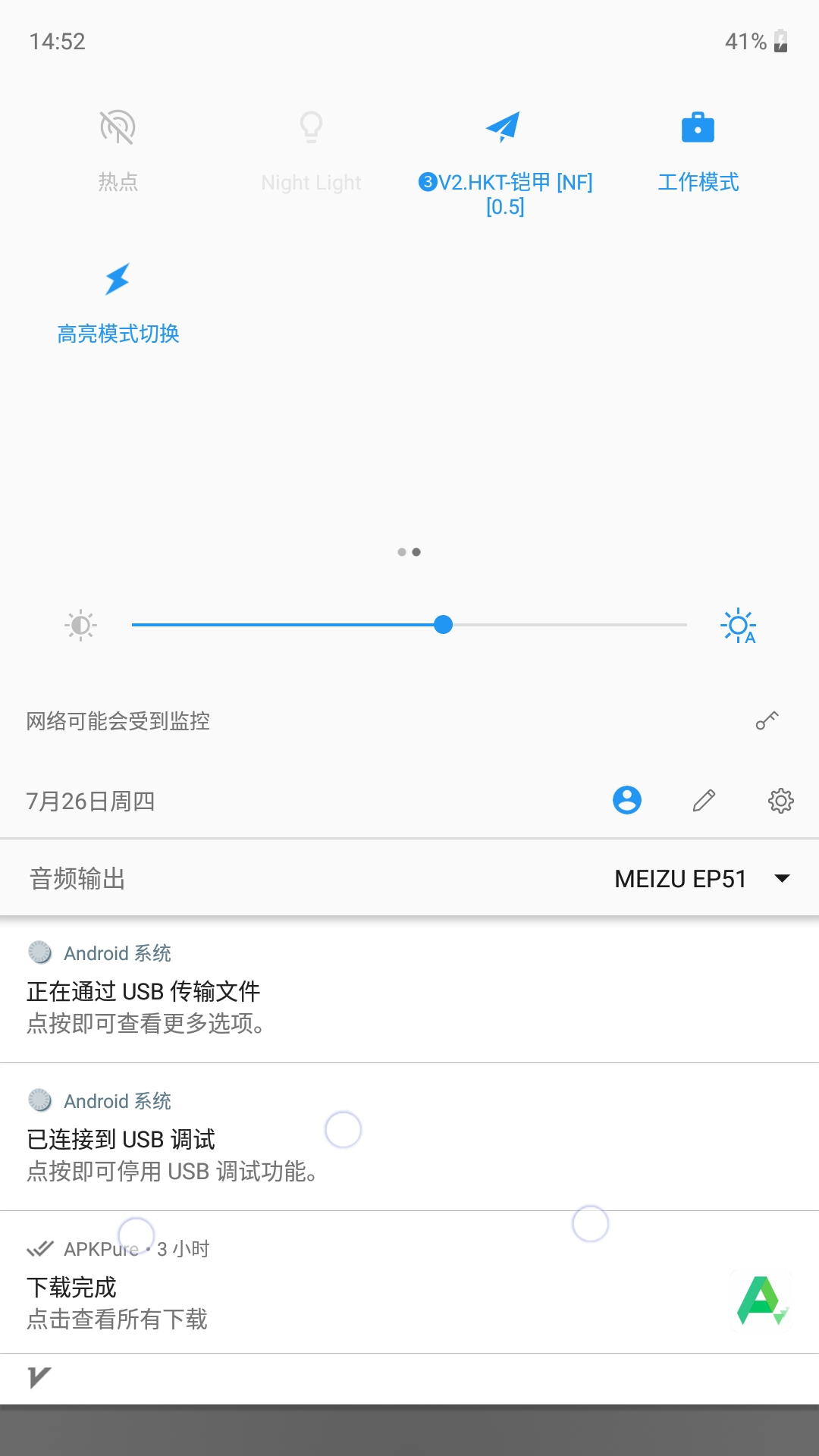Edit quick settings tiles with pencil icon
The height and width of the screenshot is (1456, 819).
pyautogui.click(x=704, y=800)
